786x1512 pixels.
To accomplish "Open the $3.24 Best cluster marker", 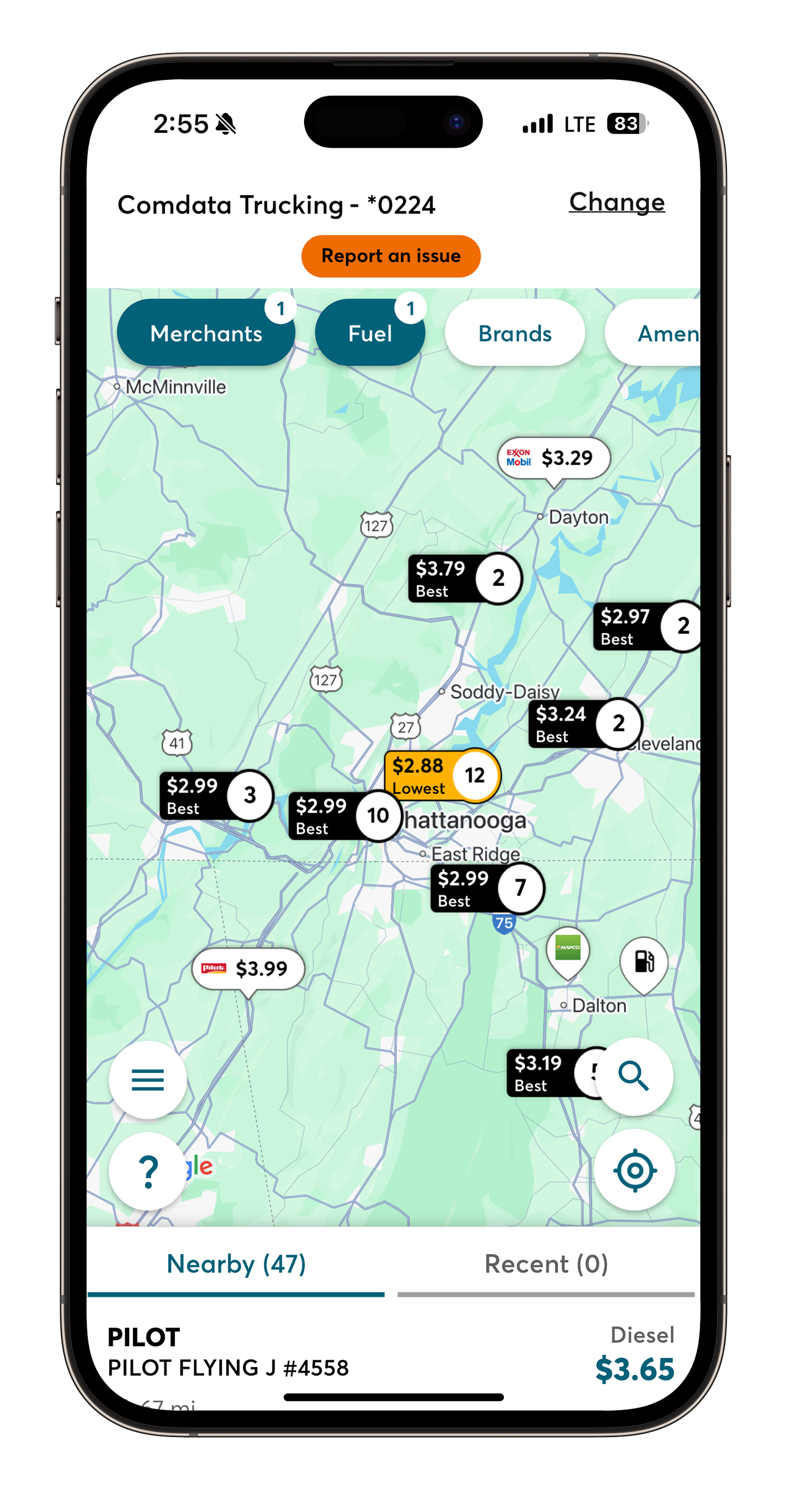I will point(584,724).
